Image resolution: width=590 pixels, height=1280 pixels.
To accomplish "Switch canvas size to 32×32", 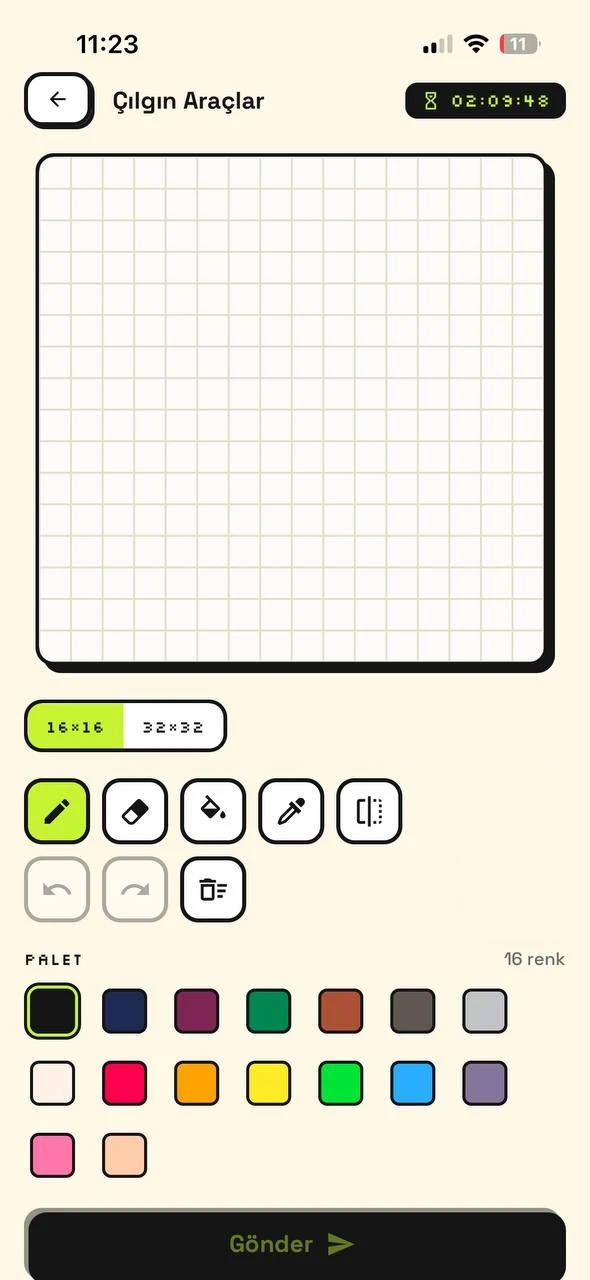I will click(173, 727).
